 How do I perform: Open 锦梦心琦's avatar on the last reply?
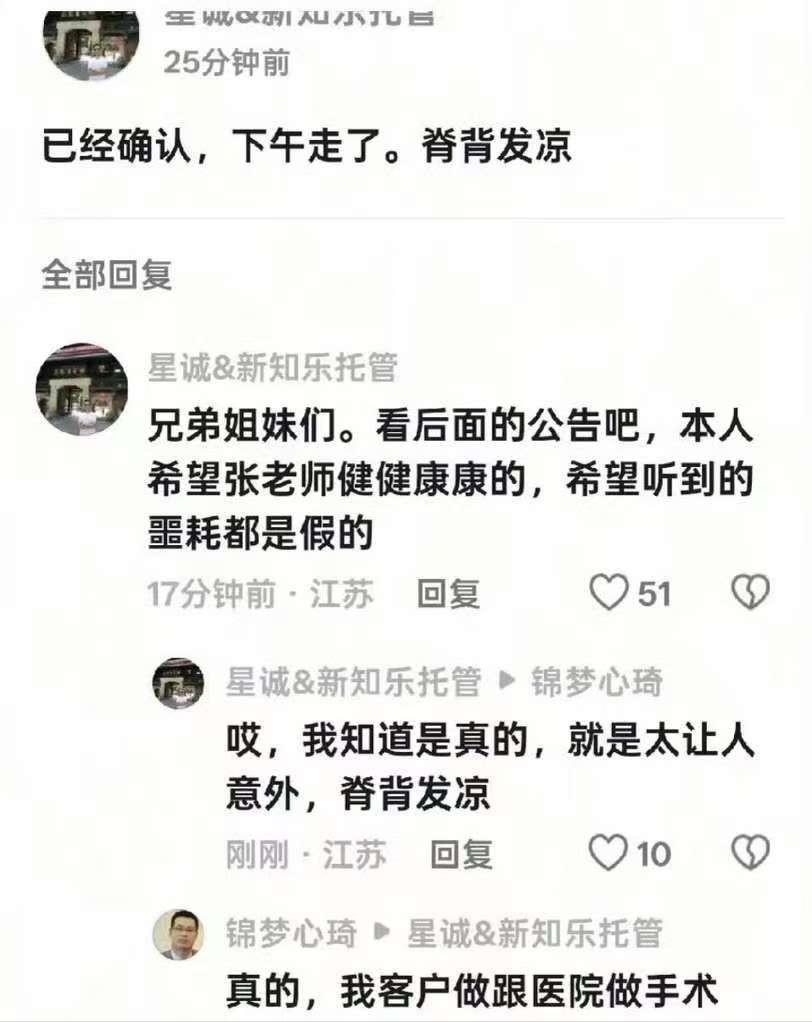178,934
